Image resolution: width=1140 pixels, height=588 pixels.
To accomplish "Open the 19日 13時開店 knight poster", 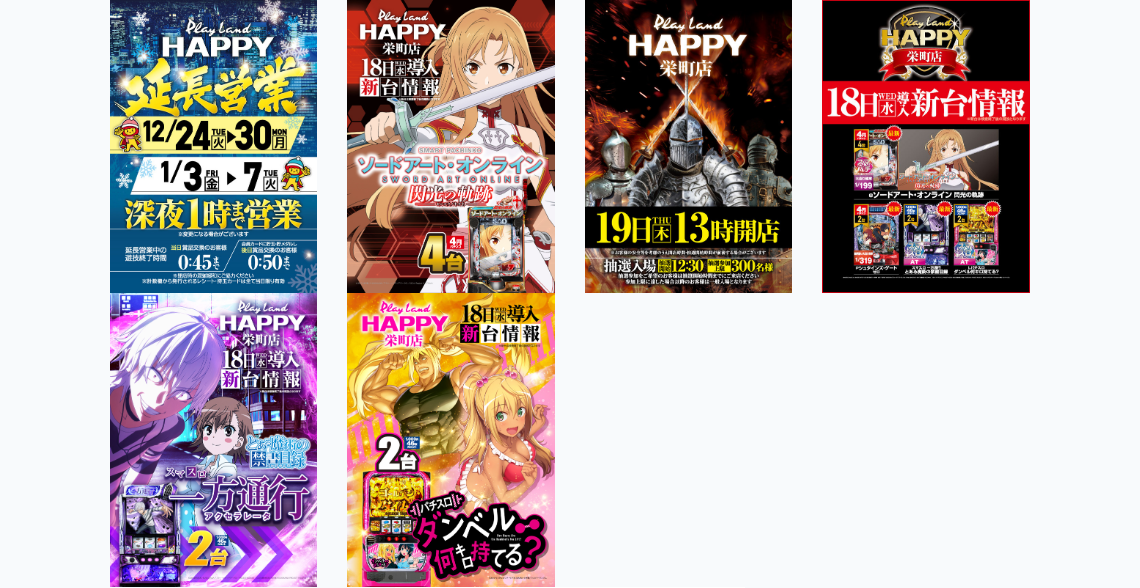I will pyautogui.click(x=688, y=146).
